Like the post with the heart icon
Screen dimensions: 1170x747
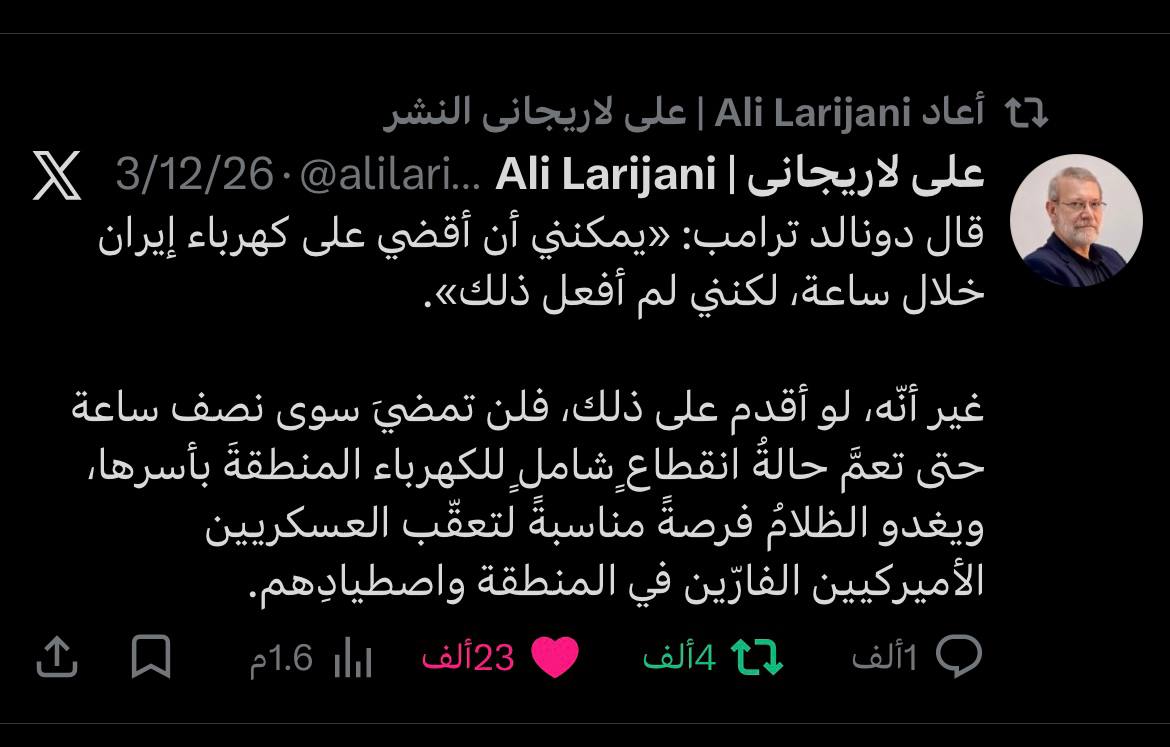click(555, 658)
